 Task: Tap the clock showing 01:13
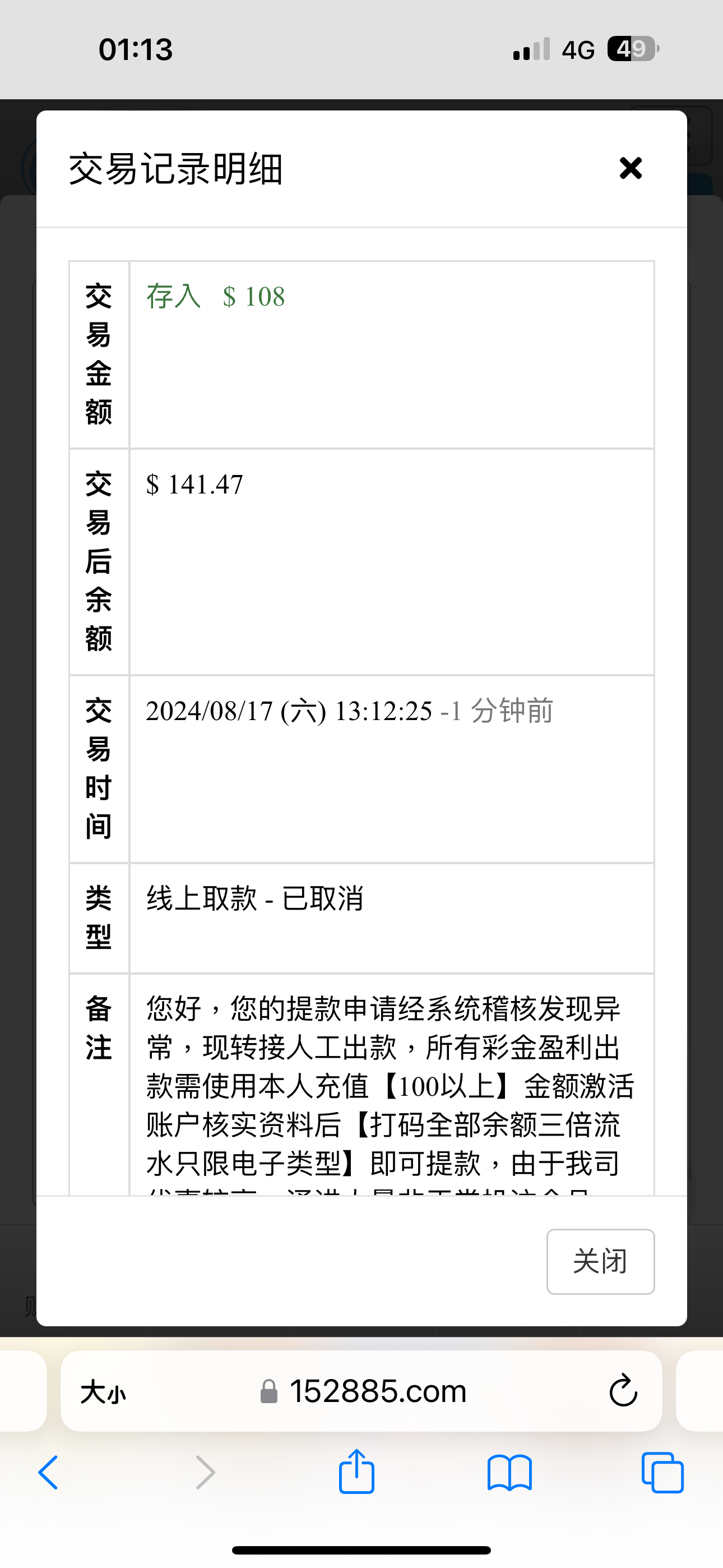pos(135,50)
